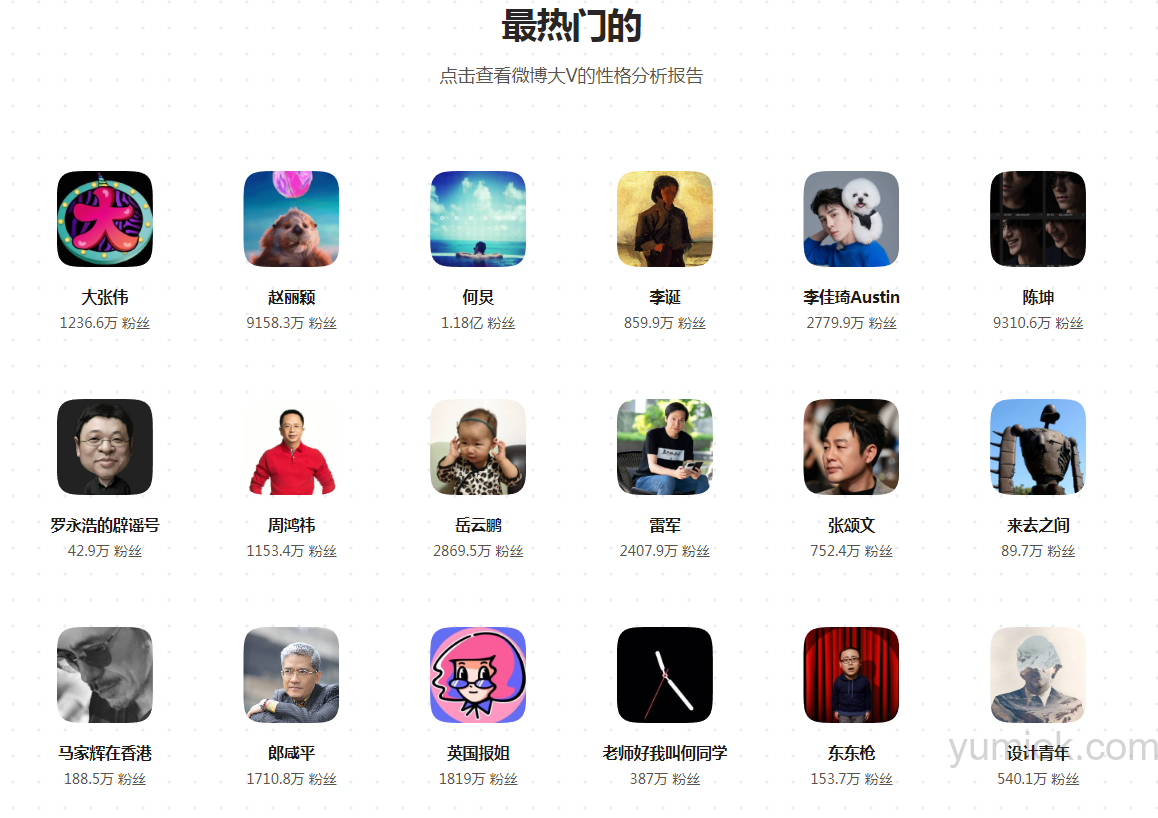Open 雷军's personality report
This screenshot has width=1158, height=818.
coord(665,447)
